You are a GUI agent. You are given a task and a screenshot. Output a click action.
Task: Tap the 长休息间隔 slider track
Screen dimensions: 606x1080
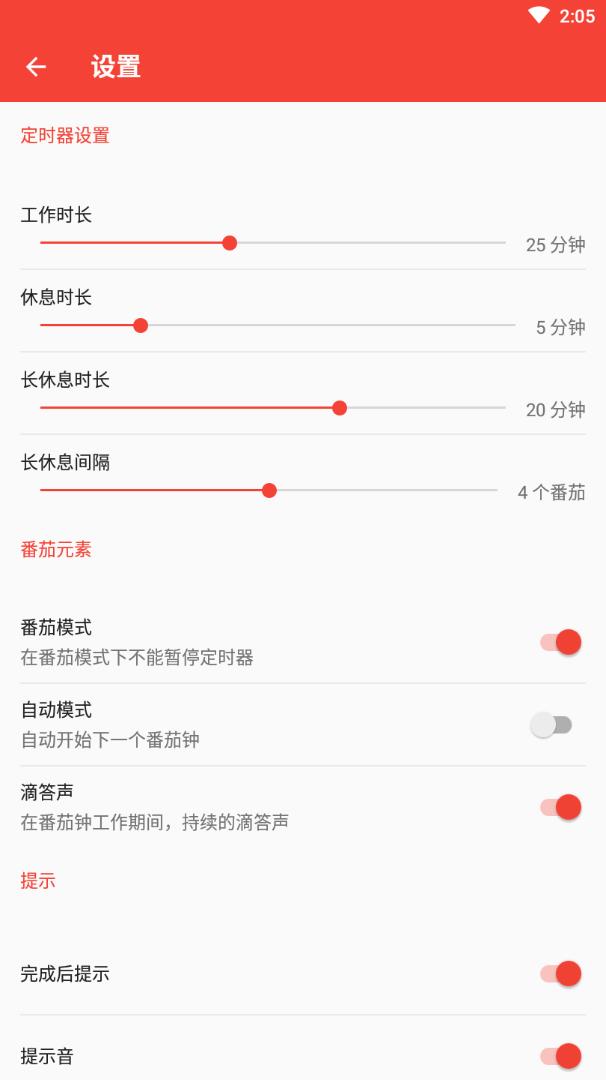(x=268, y=491)
